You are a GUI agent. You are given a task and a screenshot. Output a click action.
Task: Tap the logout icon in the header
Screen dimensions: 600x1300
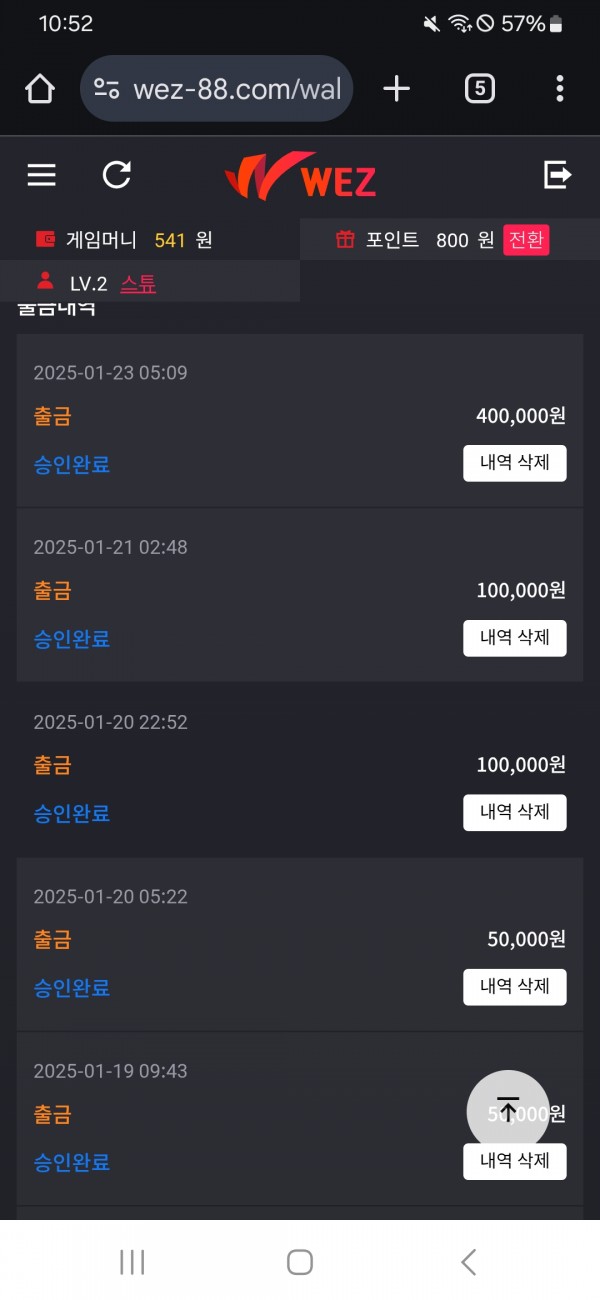pos(557,175)
